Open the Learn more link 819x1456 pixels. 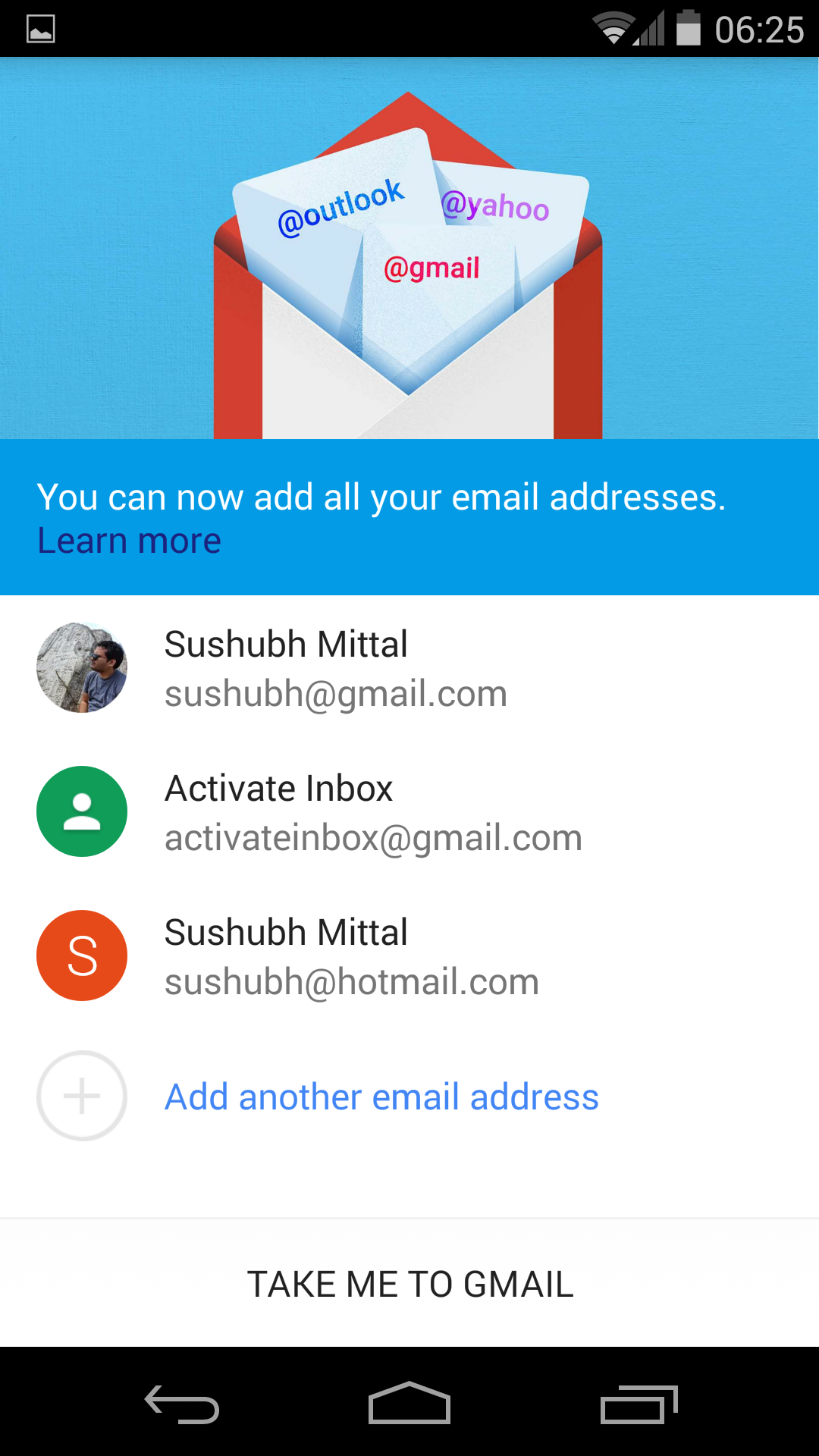pyautogui.click(x=129, y=541)
